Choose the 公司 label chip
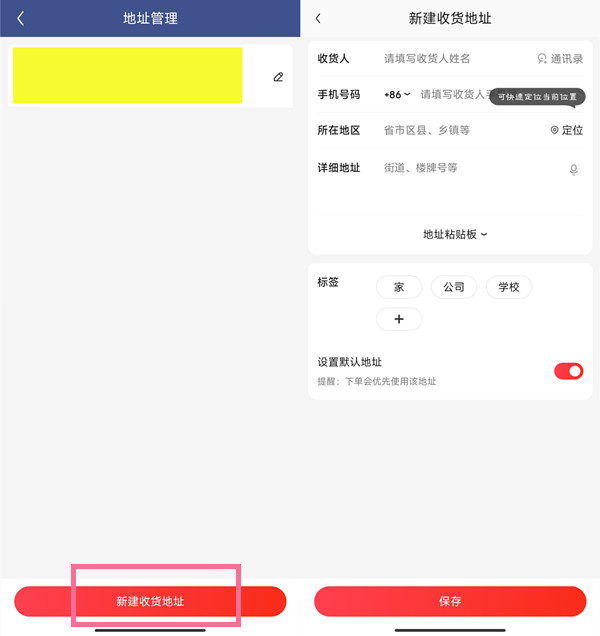Screen dimensions: 600x636 point(454,287)
